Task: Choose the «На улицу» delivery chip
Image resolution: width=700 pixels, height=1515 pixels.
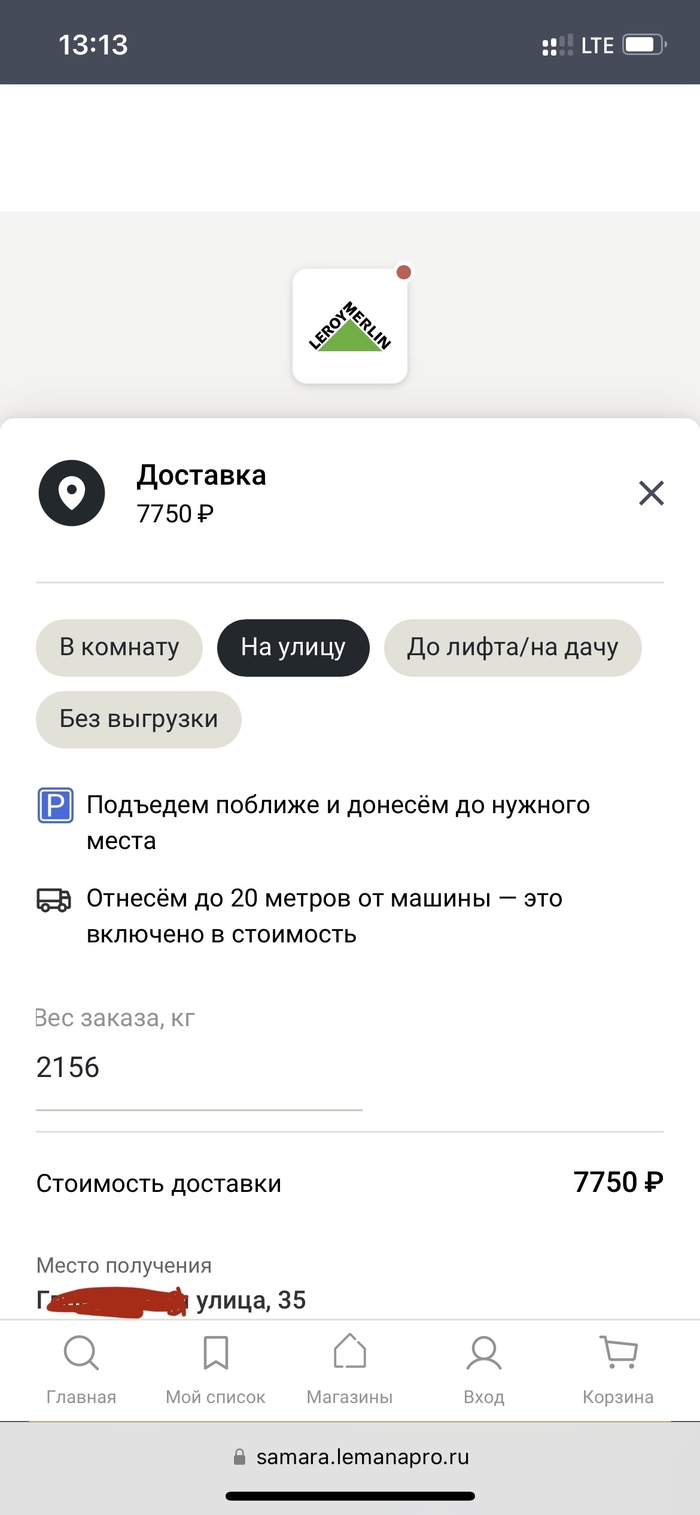Action: (293, 647)
